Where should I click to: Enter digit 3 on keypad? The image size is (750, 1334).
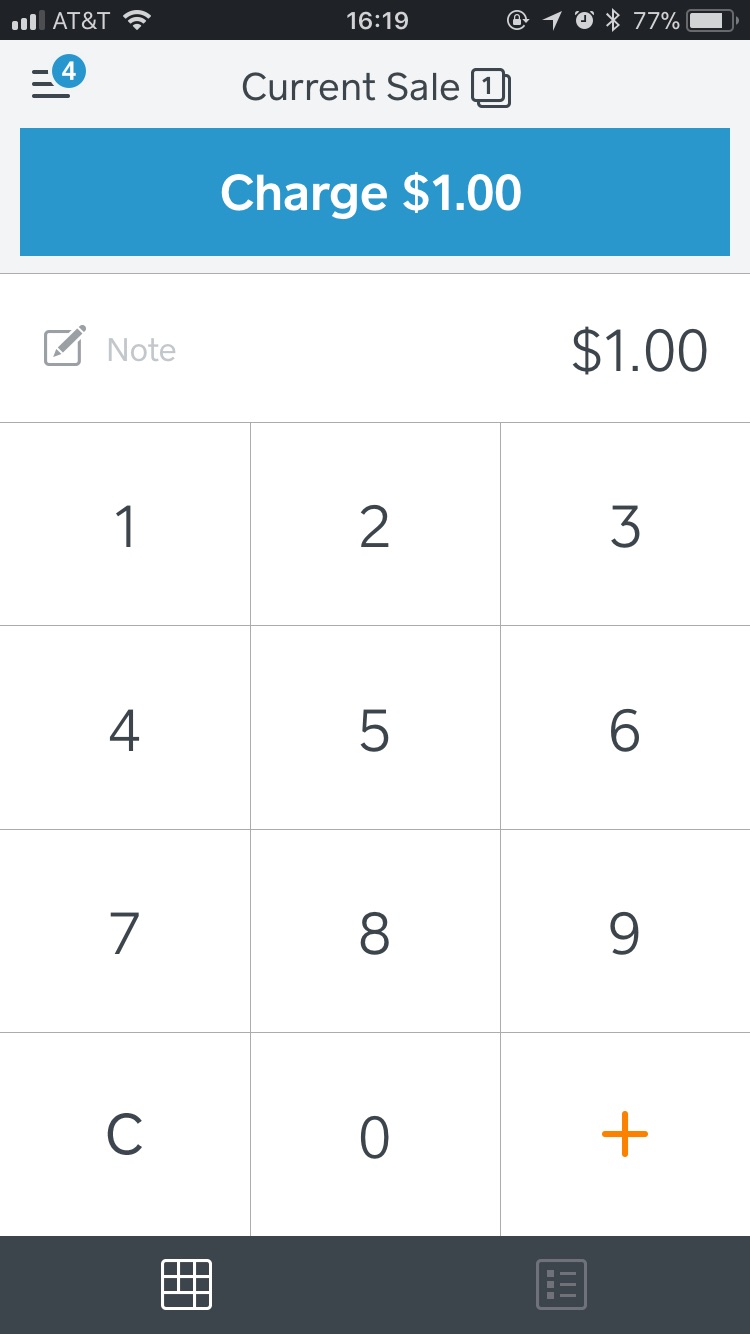coord(625,525)
